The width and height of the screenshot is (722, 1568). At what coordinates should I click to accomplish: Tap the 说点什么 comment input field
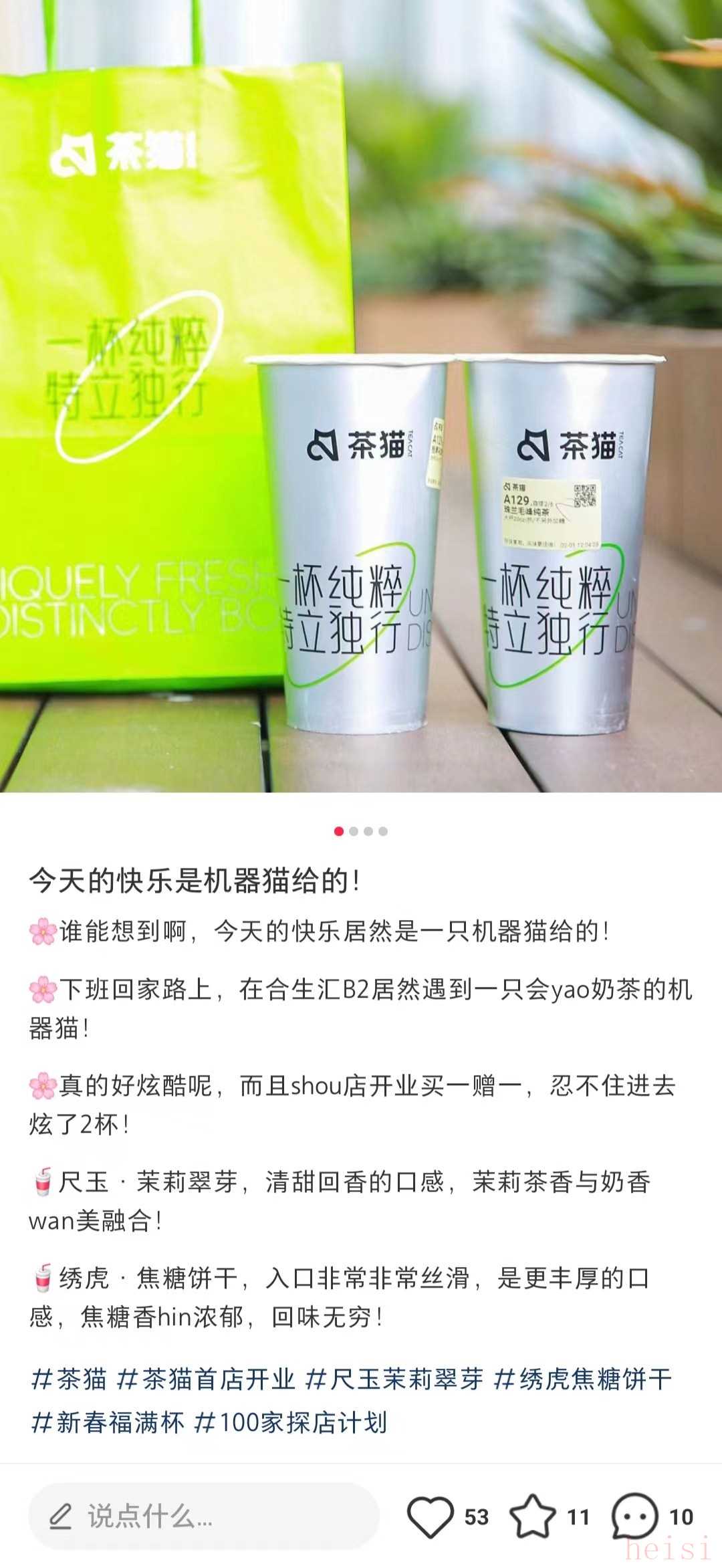204,1517
